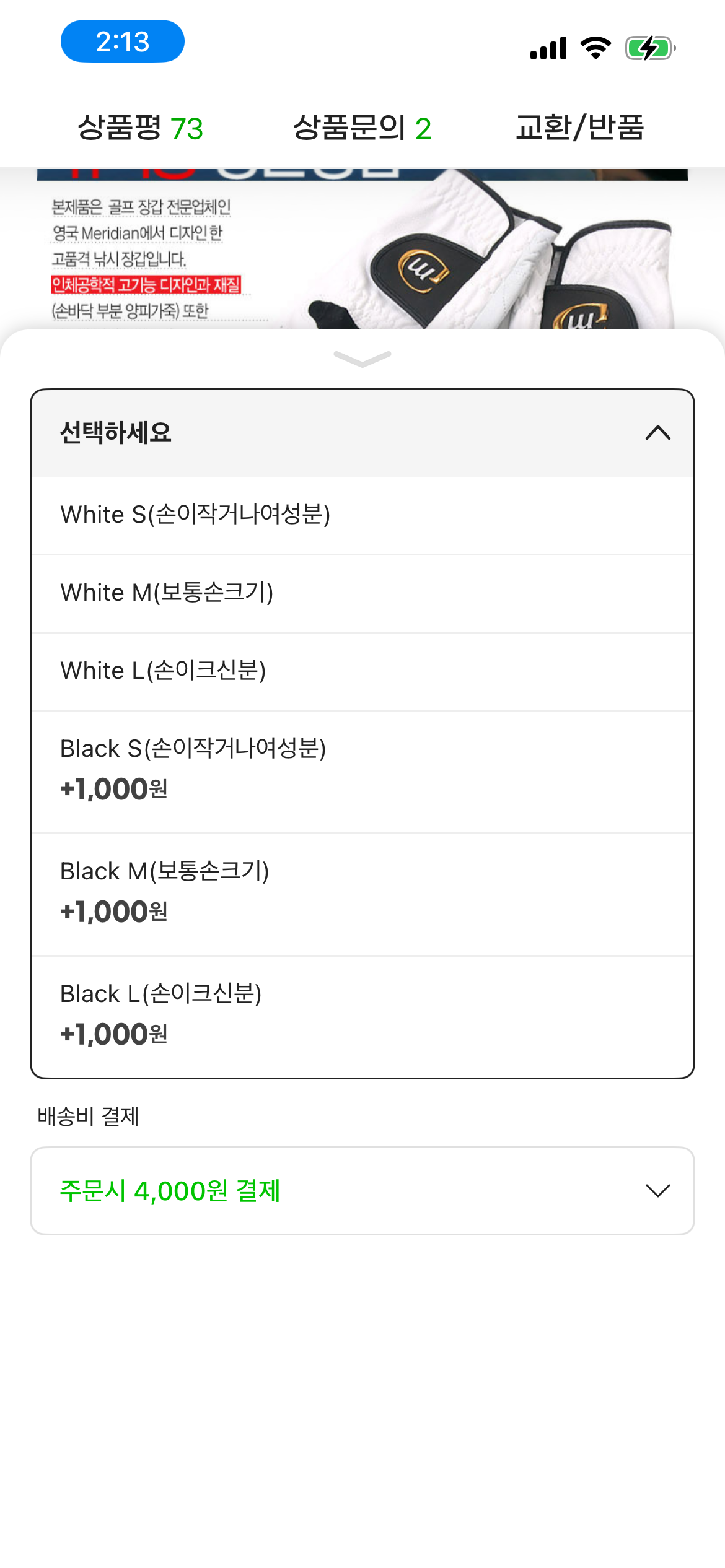Image resolution: width=725 pixels, height=1568 pixels.
Task: Switch to the 교환/반품 tab
Action: point(579,128)
